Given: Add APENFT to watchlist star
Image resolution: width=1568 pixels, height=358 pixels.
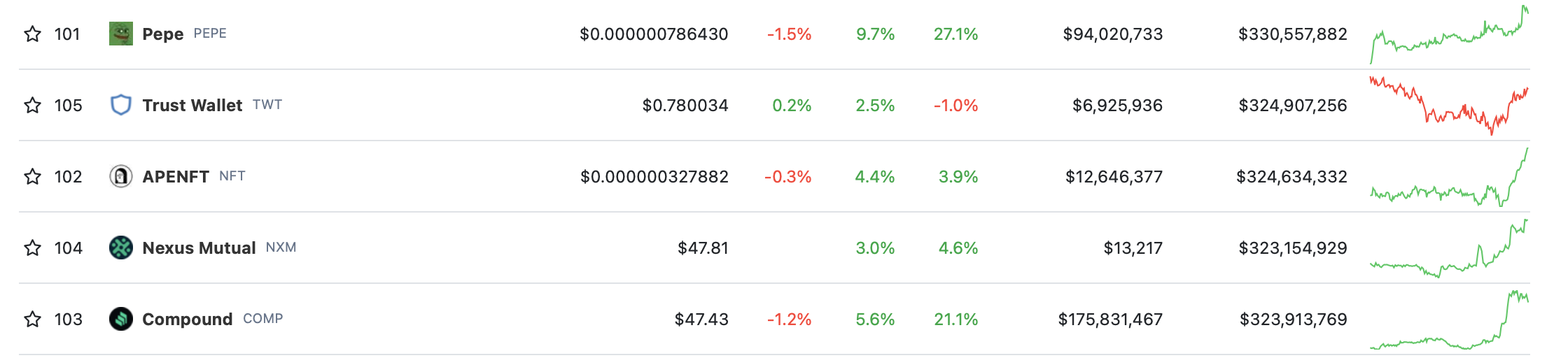Looking at the screenshot, I should pos(32,177).
